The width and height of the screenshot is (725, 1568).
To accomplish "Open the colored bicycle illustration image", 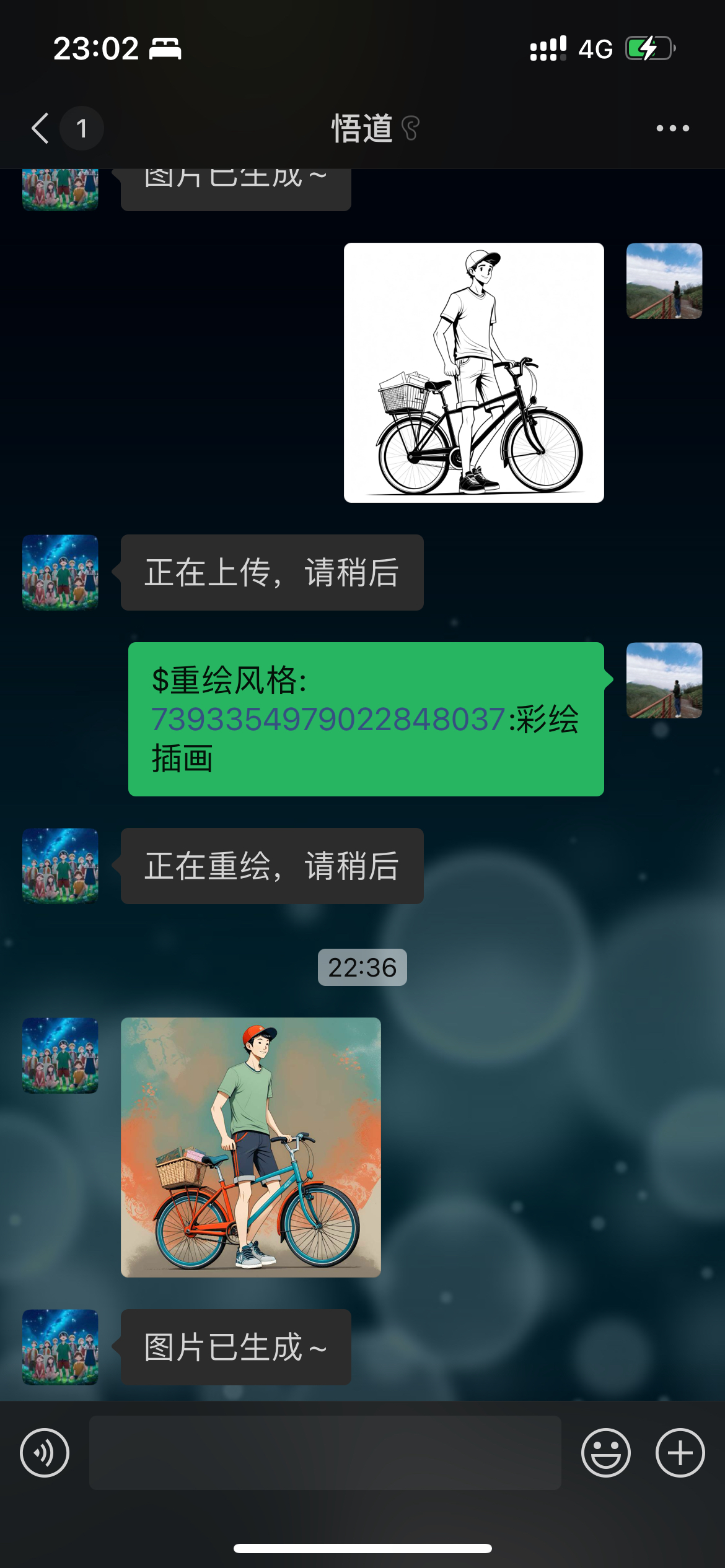I will pos(250,1147).
